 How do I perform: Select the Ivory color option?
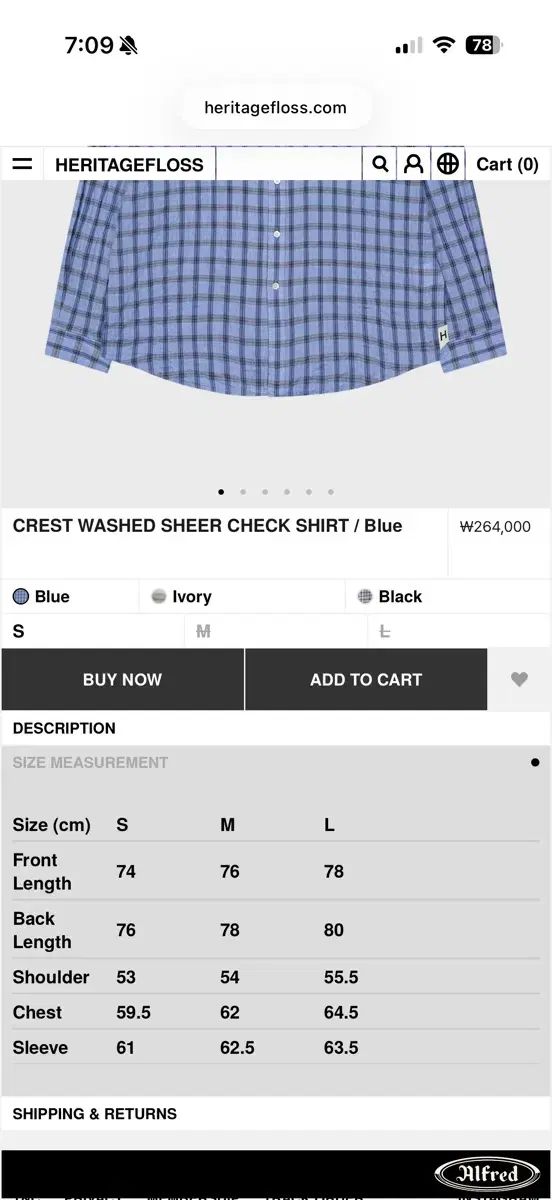coord(241,597)
